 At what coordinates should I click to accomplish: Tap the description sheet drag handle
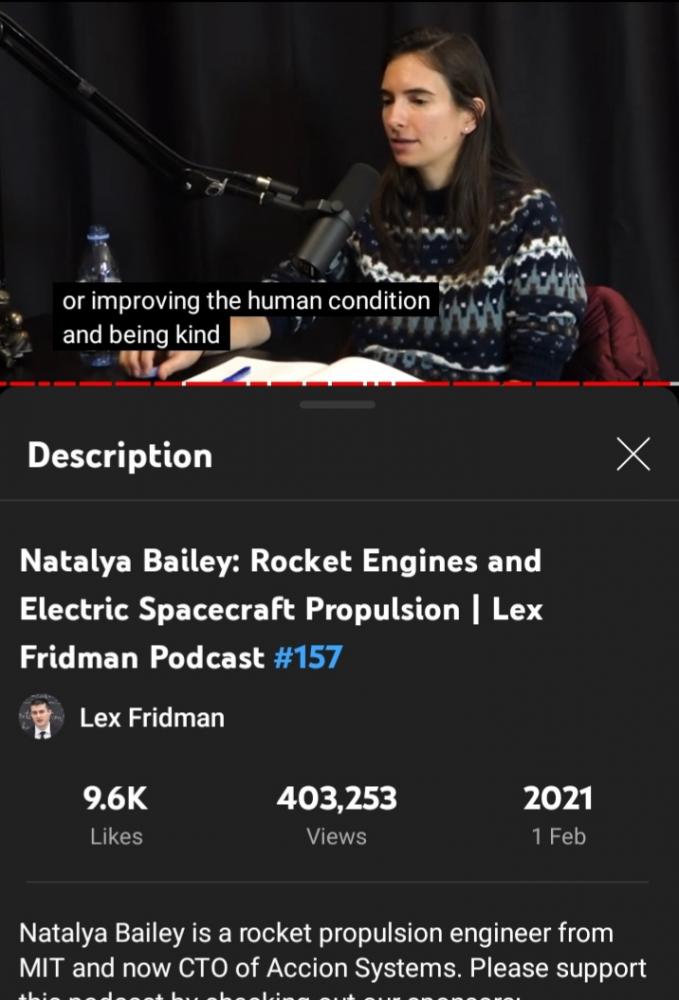pos(338,404)
